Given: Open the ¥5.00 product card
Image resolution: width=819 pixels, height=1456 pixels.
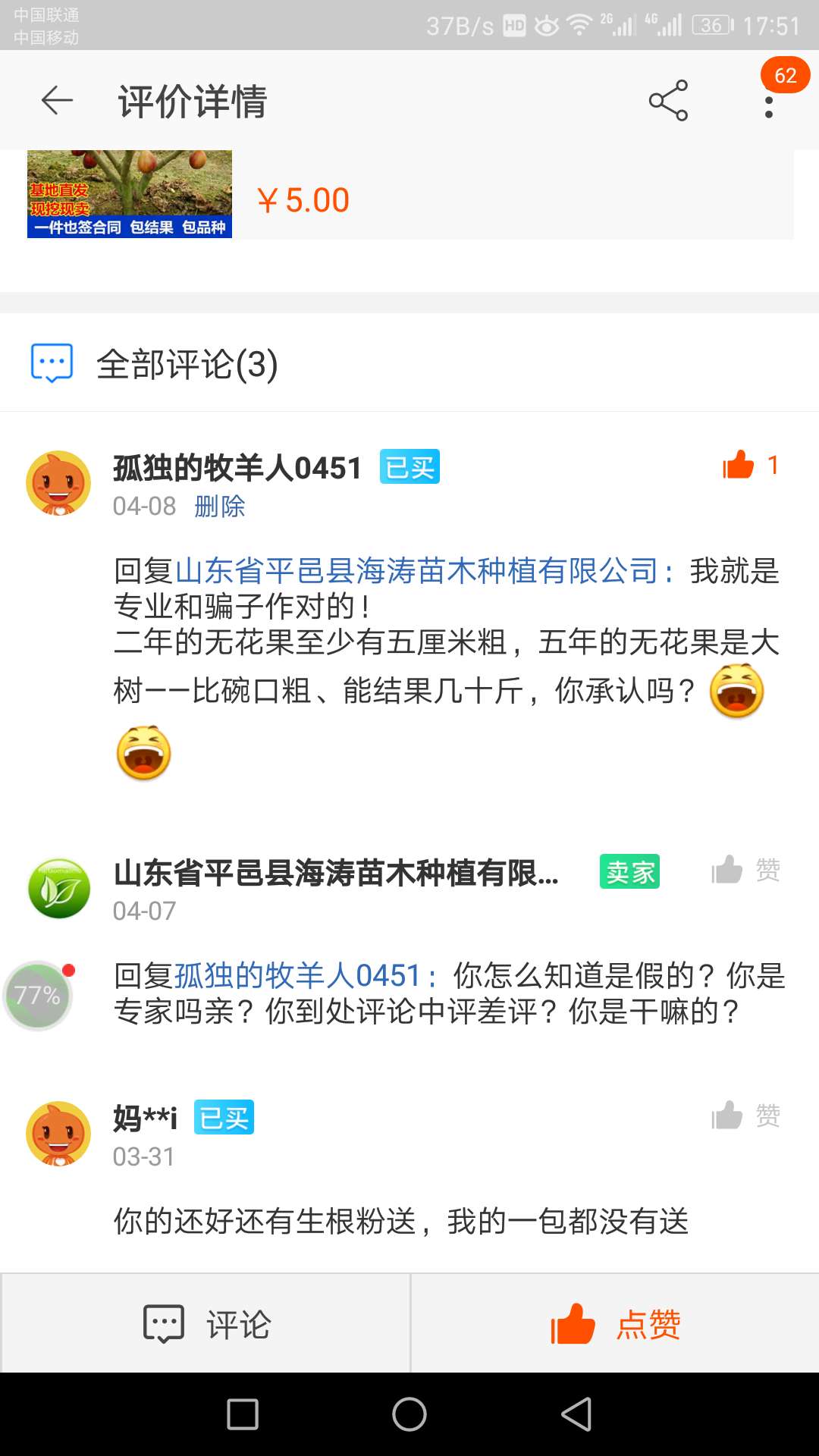Looking at the screenshot, I should [x=410, y=194].
